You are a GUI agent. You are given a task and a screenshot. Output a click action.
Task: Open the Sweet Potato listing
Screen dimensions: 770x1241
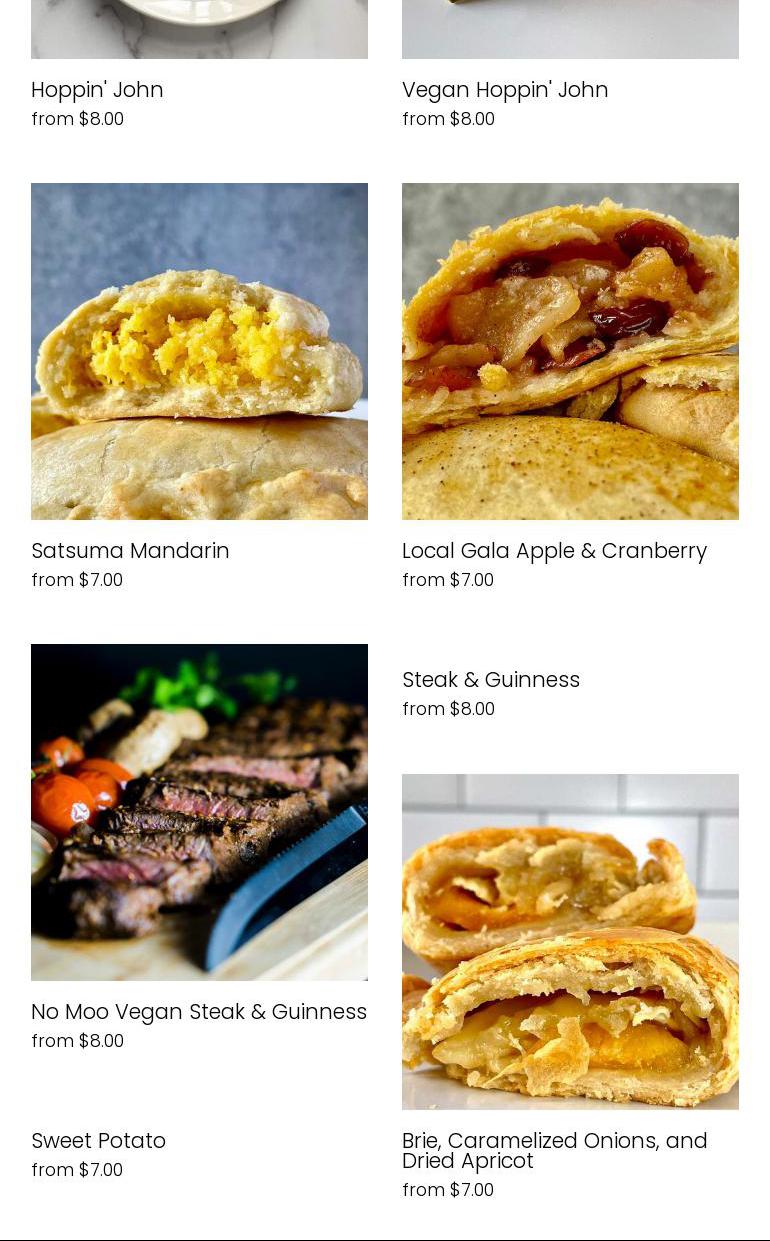[x=98, y=1141]
